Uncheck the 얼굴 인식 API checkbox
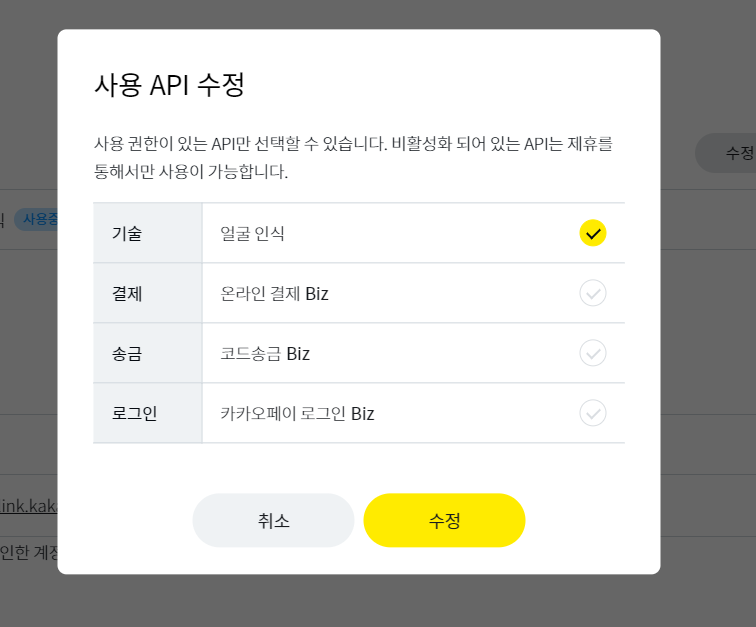This screenshot has height=627, width=756. [593, 233]
